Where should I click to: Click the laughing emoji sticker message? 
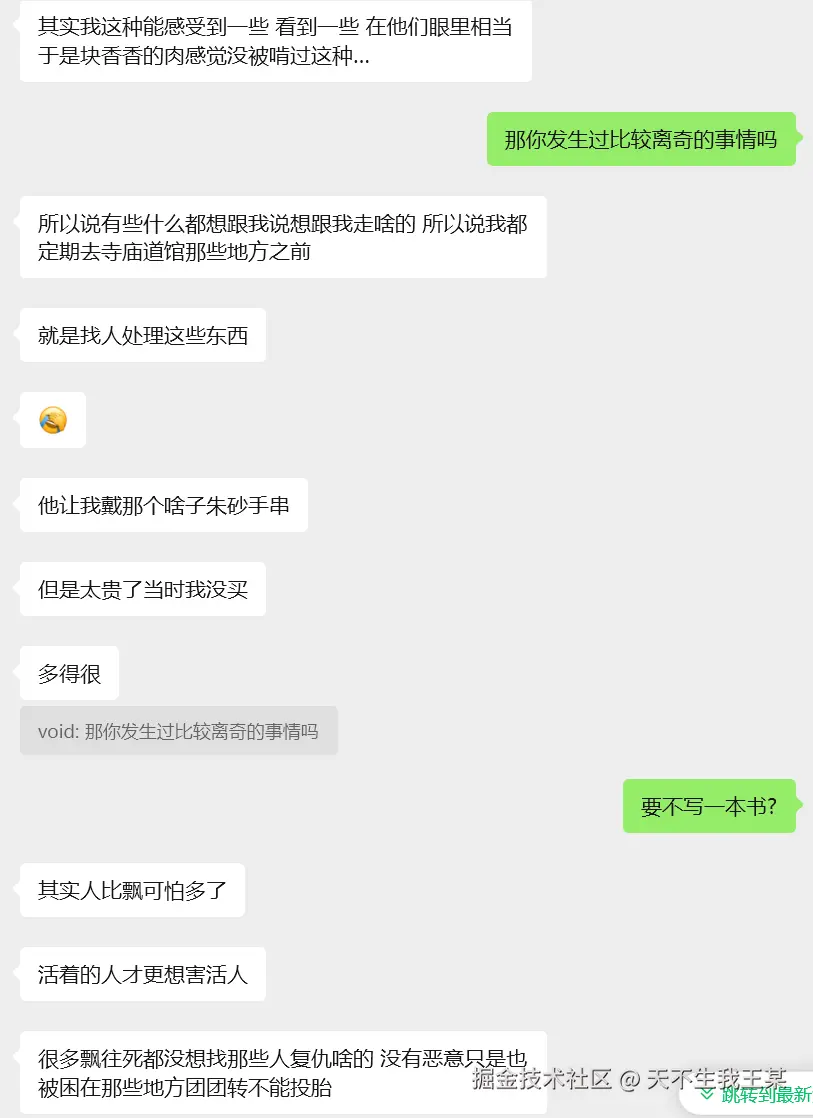click(51, 419)
